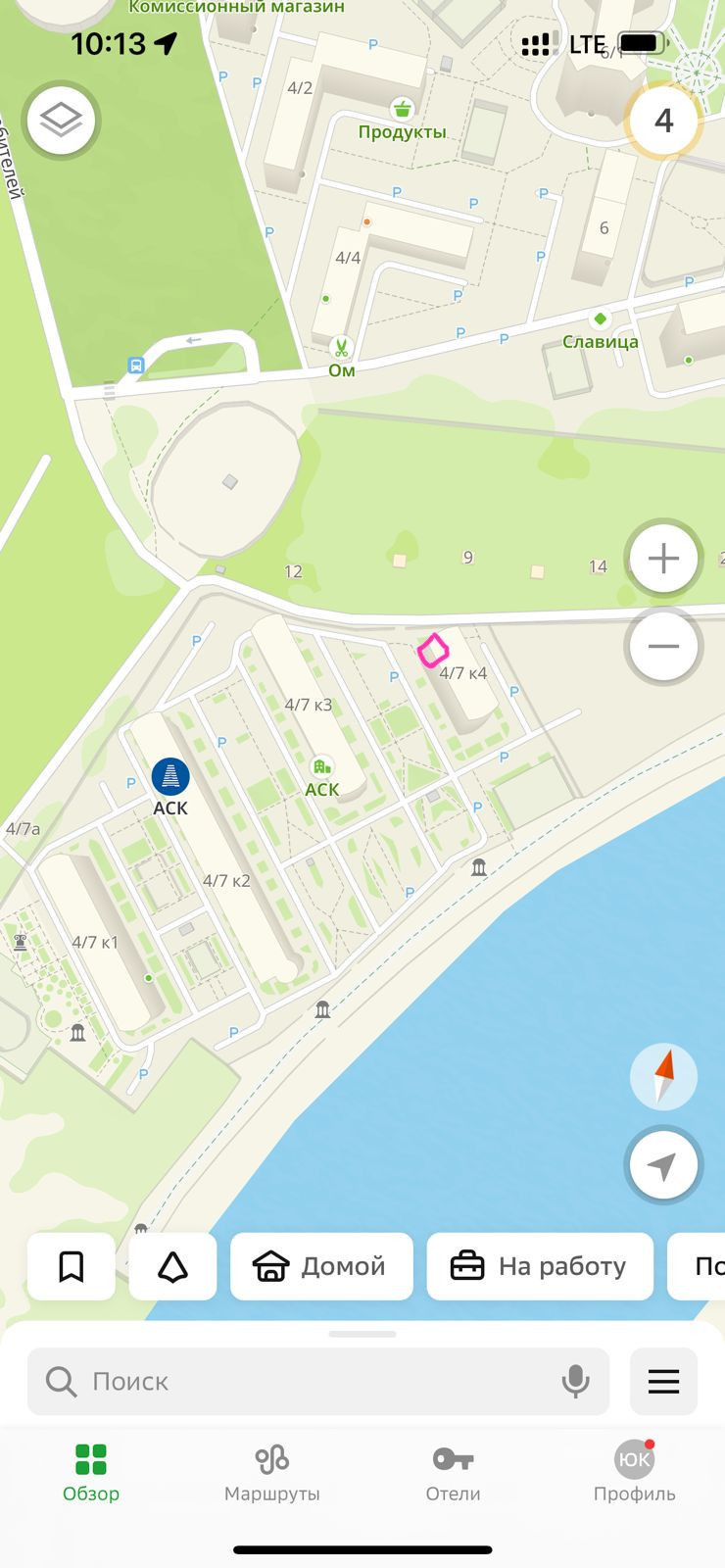The image size is (725, 1568).
Task: Build a route with На работу
Action: pos(540,1266)
